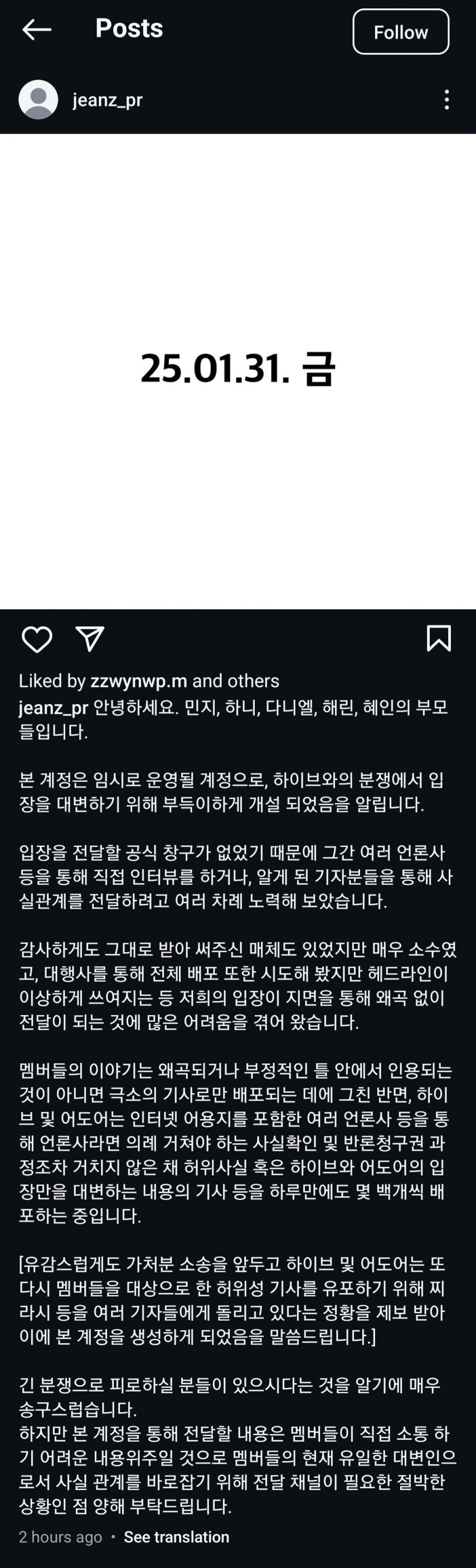Tap See translation under the caption
The width and height of the screenshot is (476, 1568).
tap(176, 1537)
